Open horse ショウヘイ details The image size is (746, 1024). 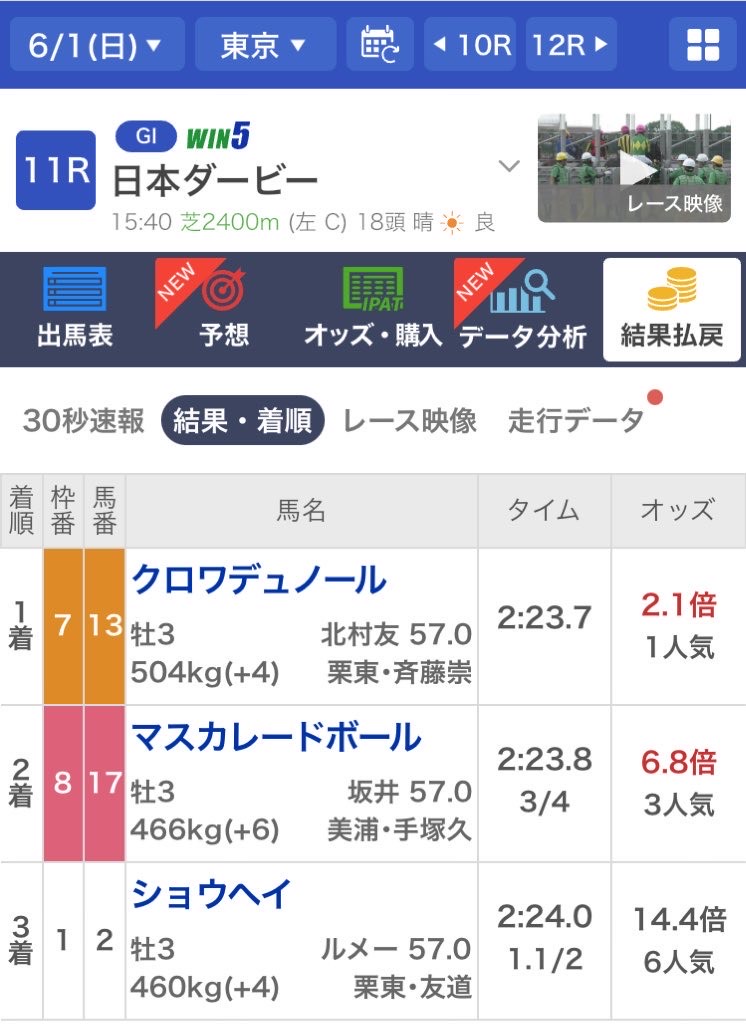[x=212, y=893]
